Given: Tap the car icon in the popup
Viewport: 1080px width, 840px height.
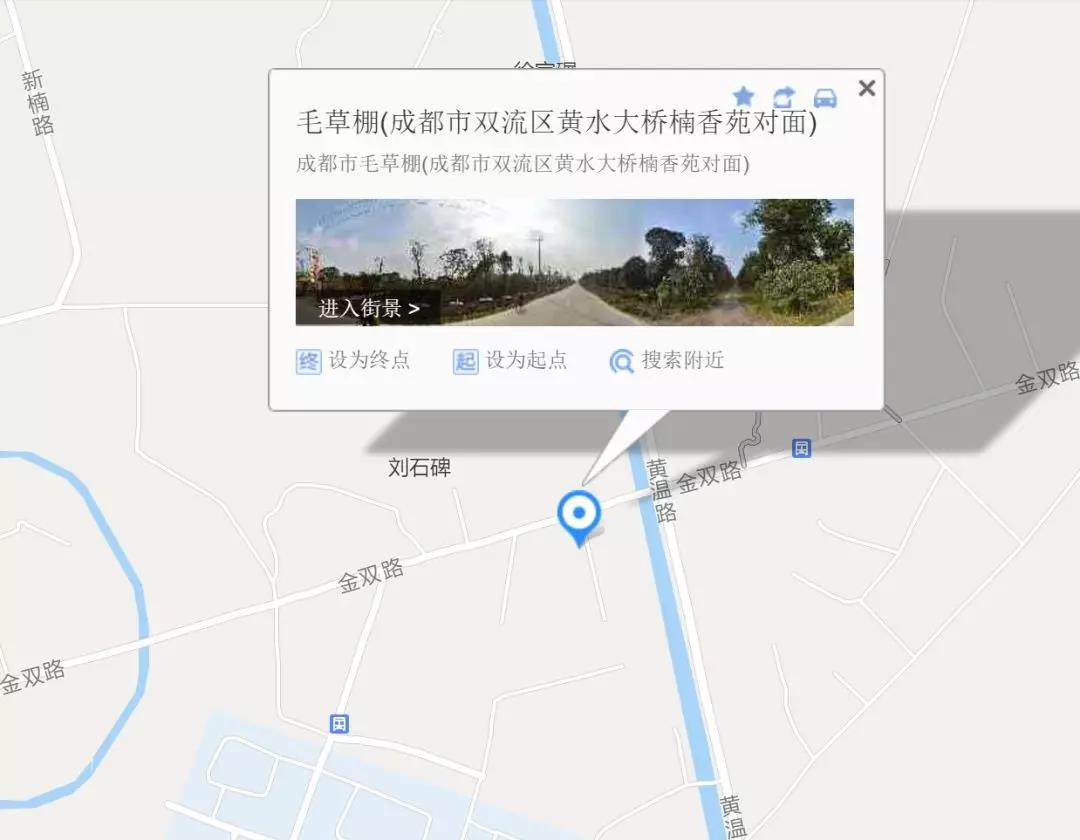Looking at the screenshot, I should click(x=825, y=97).
